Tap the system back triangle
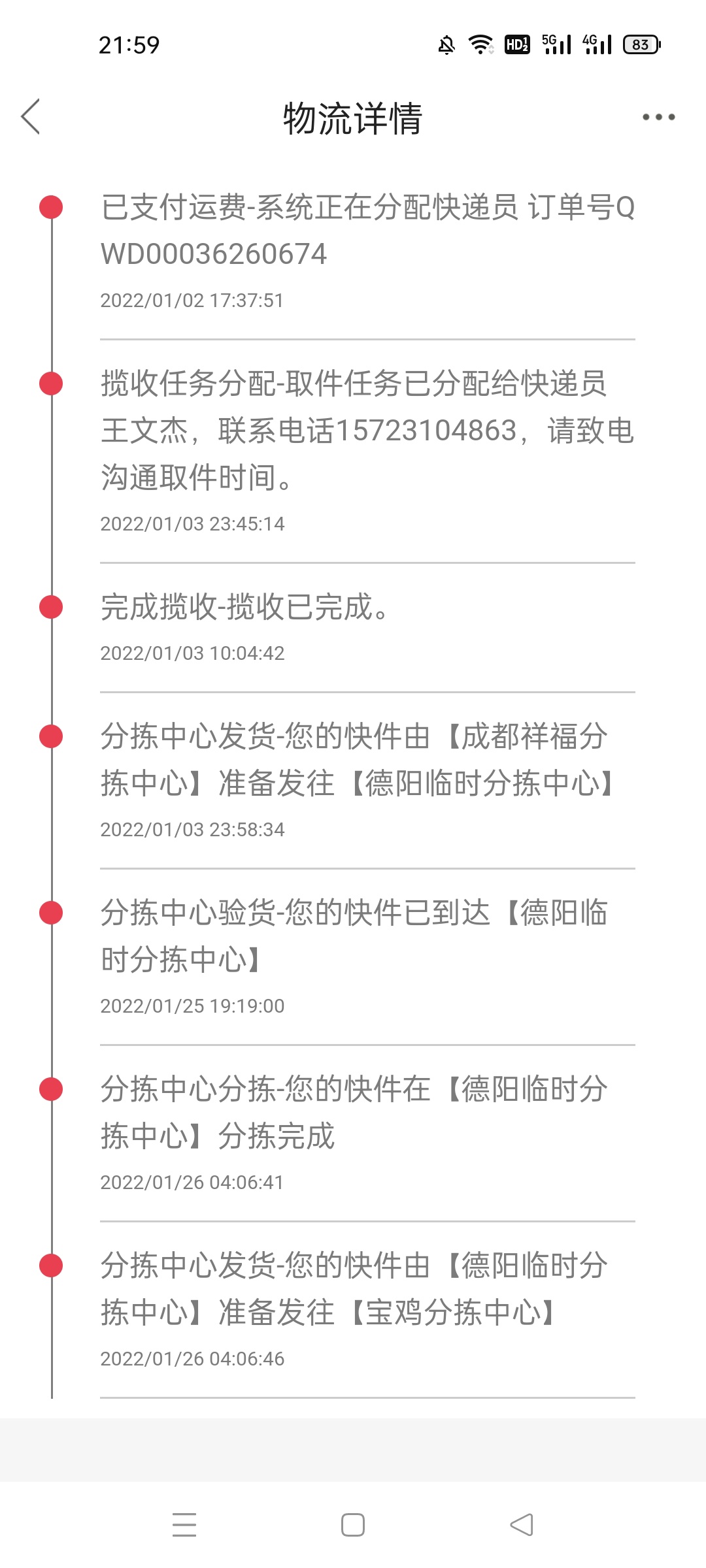The height and width of the screenshot is (1568, 706). click(522, 1525)
